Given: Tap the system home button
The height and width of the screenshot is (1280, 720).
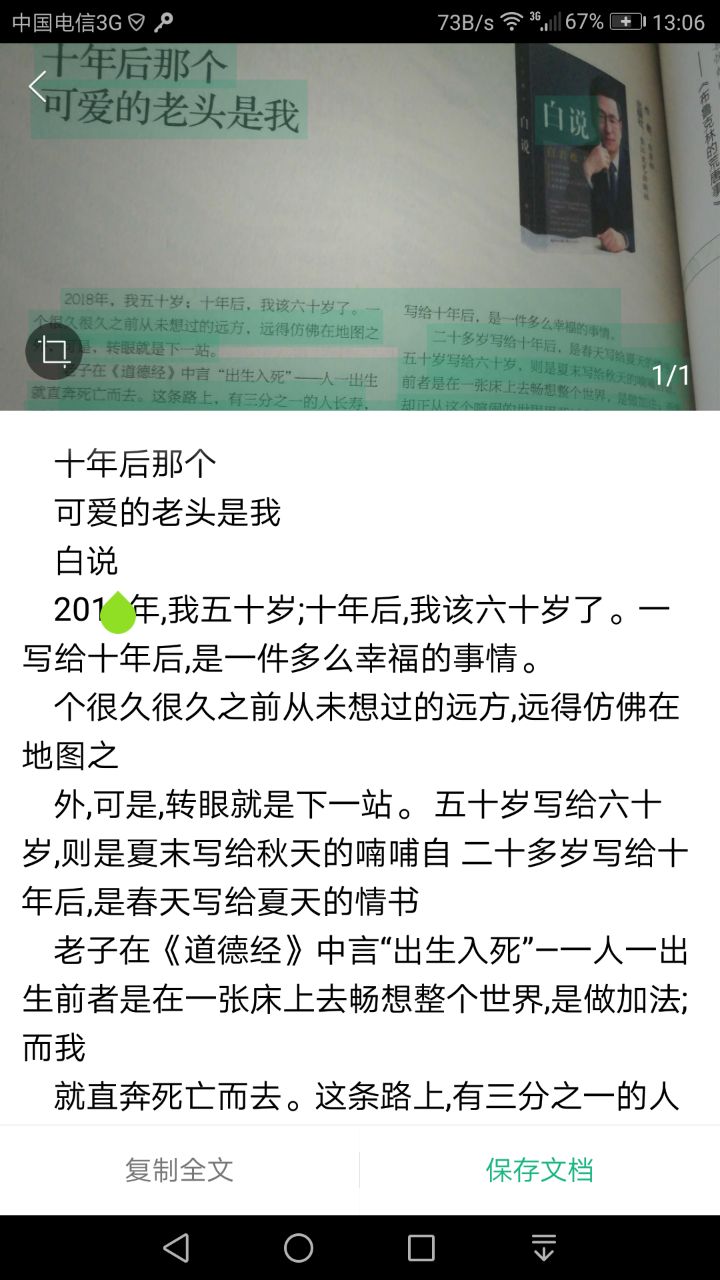Looking at the screenshot, I should [299, 1248].
